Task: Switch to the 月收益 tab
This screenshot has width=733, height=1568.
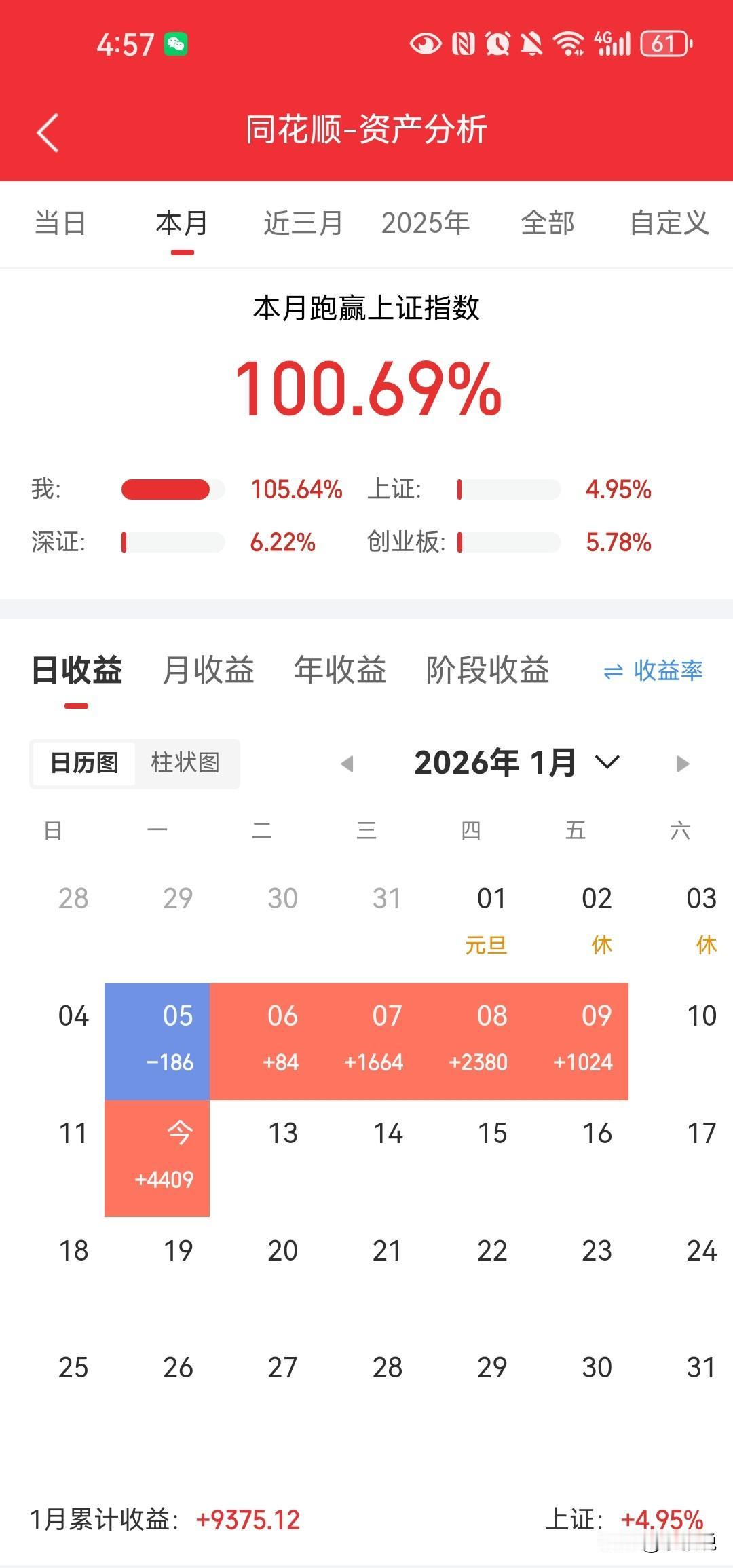Action: point(208,669)
